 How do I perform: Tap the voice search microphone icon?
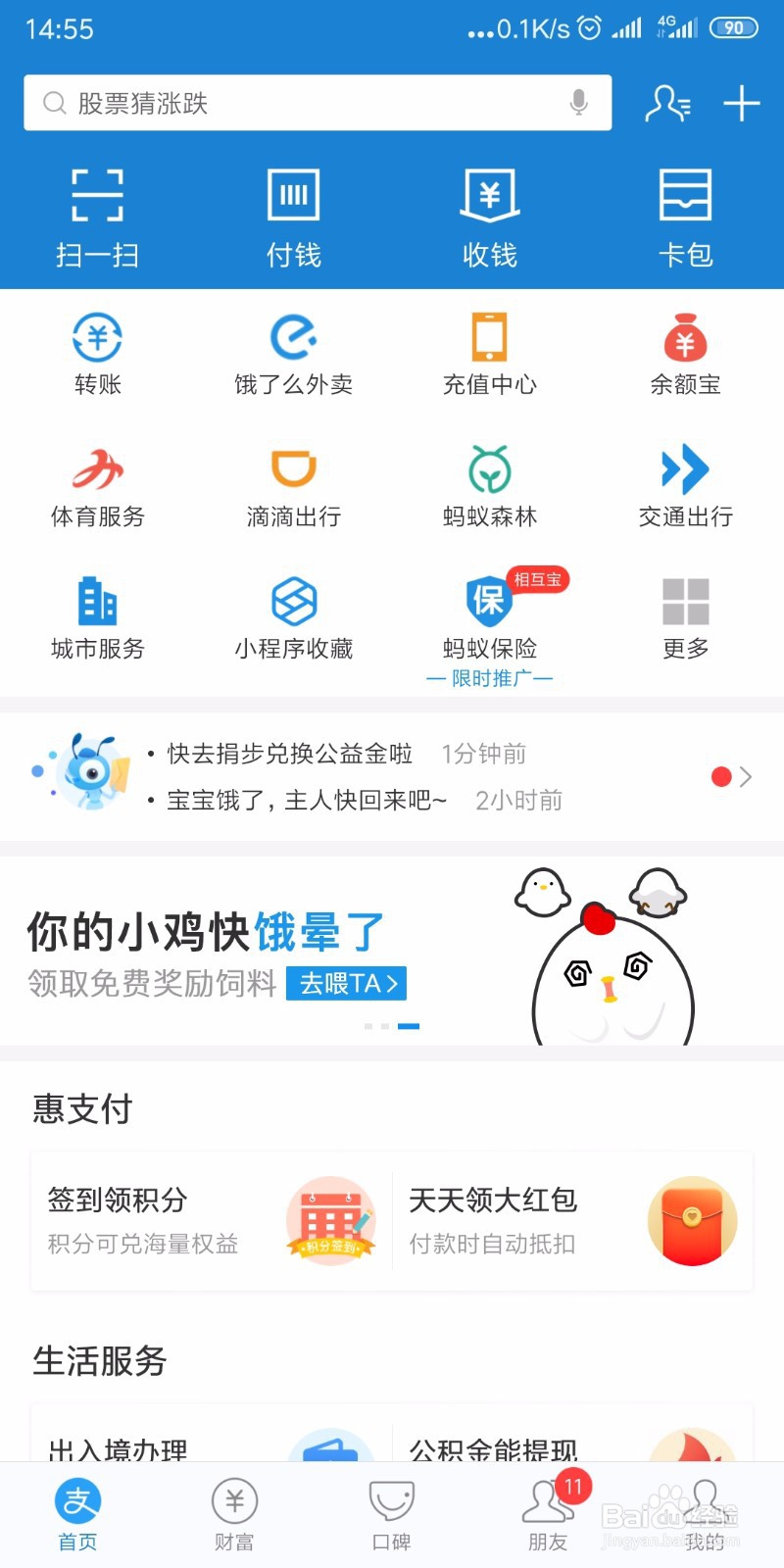point(579,102)
